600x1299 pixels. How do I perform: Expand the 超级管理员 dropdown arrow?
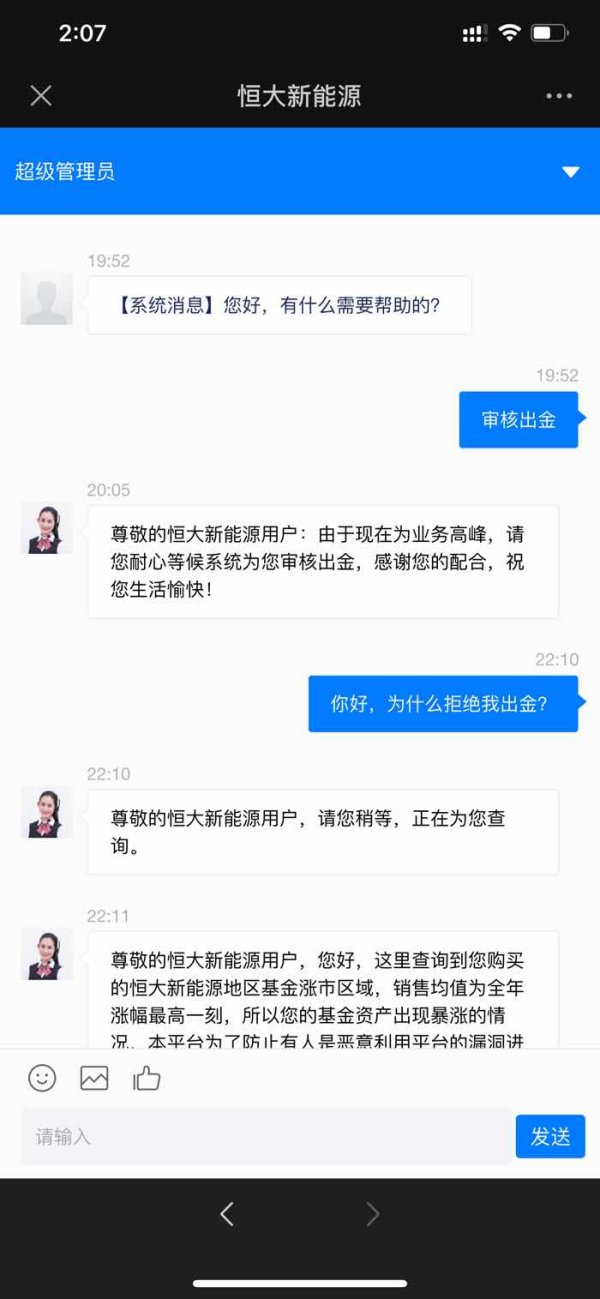[571, 172]
